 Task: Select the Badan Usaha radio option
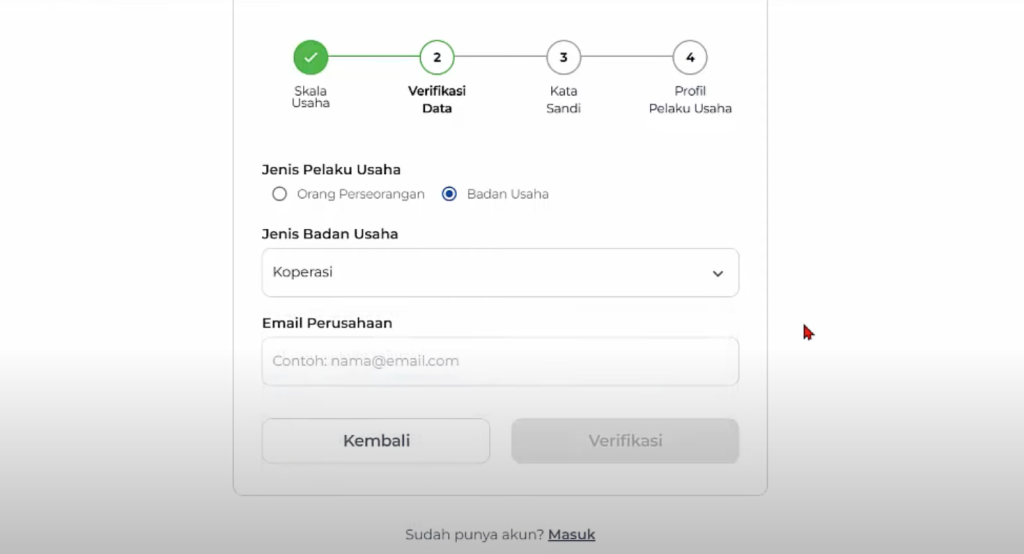tap(450, 194)
